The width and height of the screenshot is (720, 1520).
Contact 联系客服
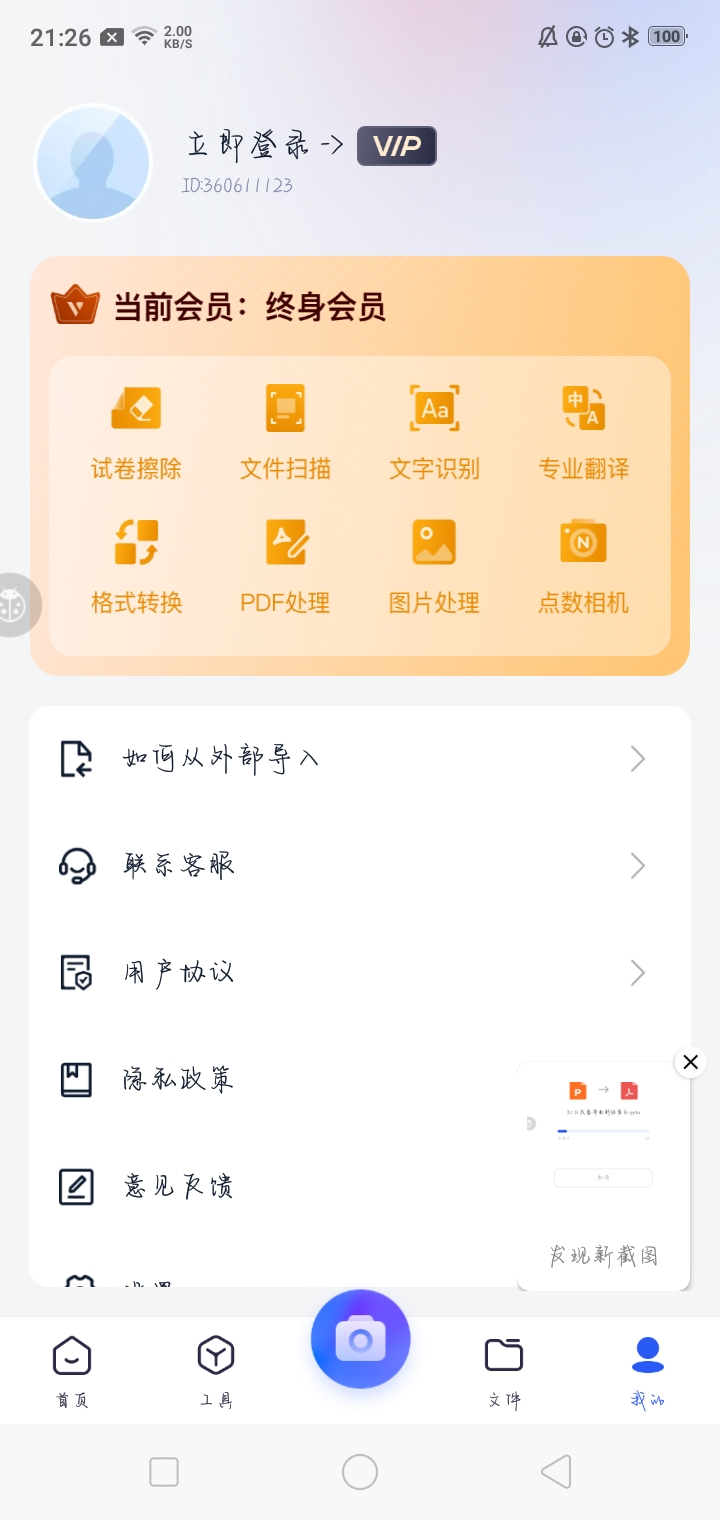tap(360, 866)
